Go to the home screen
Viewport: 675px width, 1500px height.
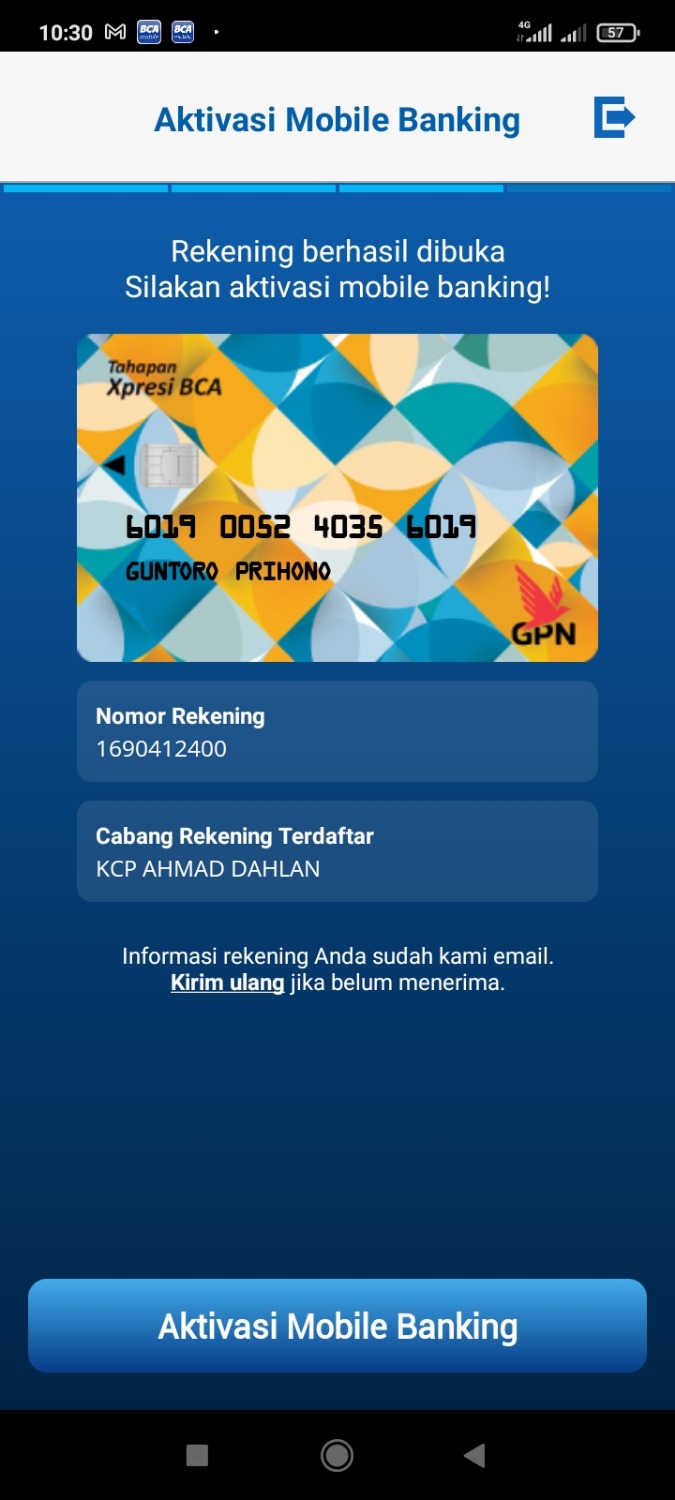pos(337,1455)
